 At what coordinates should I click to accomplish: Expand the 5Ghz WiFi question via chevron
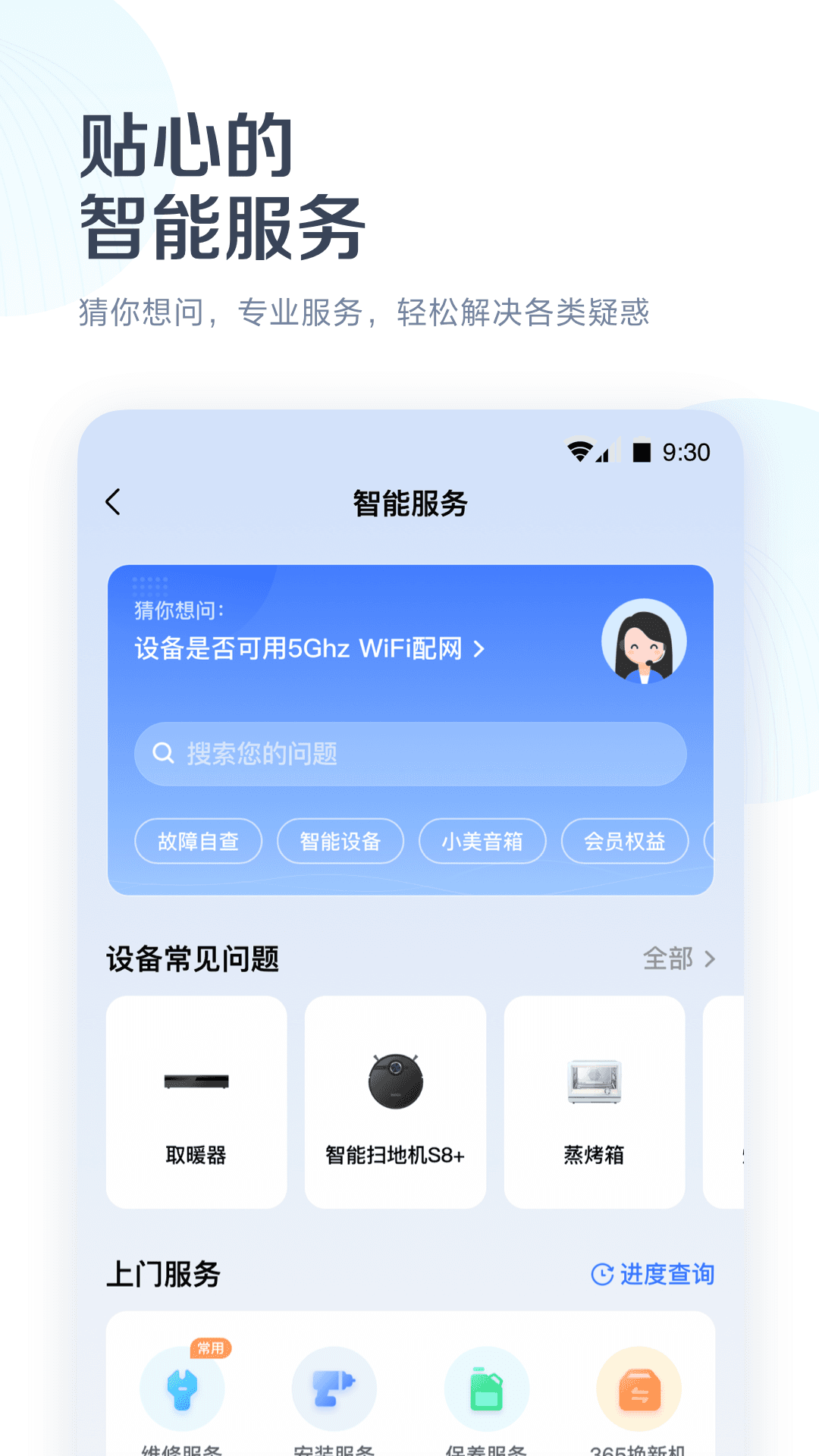click(478, 649)
